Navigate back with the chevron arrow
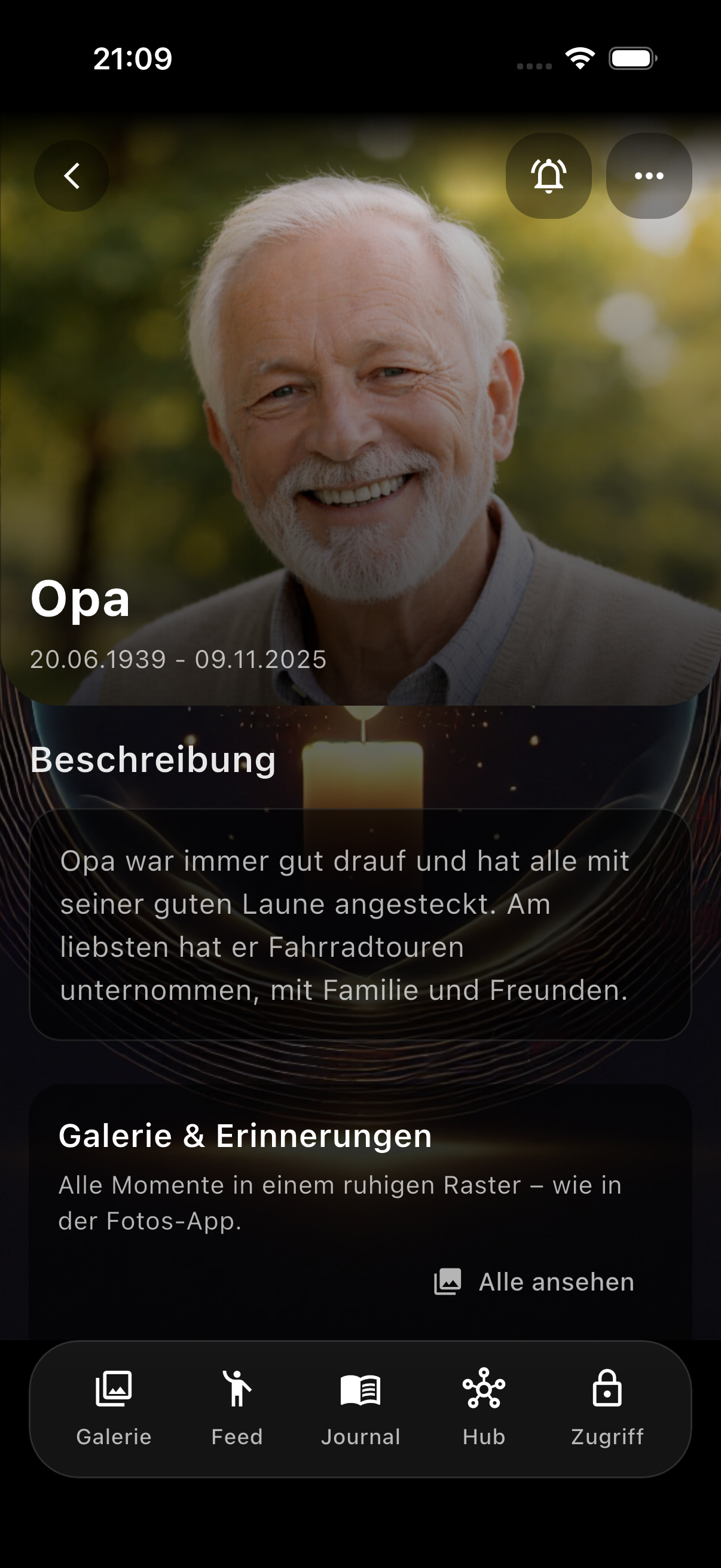 coord(72,175)
